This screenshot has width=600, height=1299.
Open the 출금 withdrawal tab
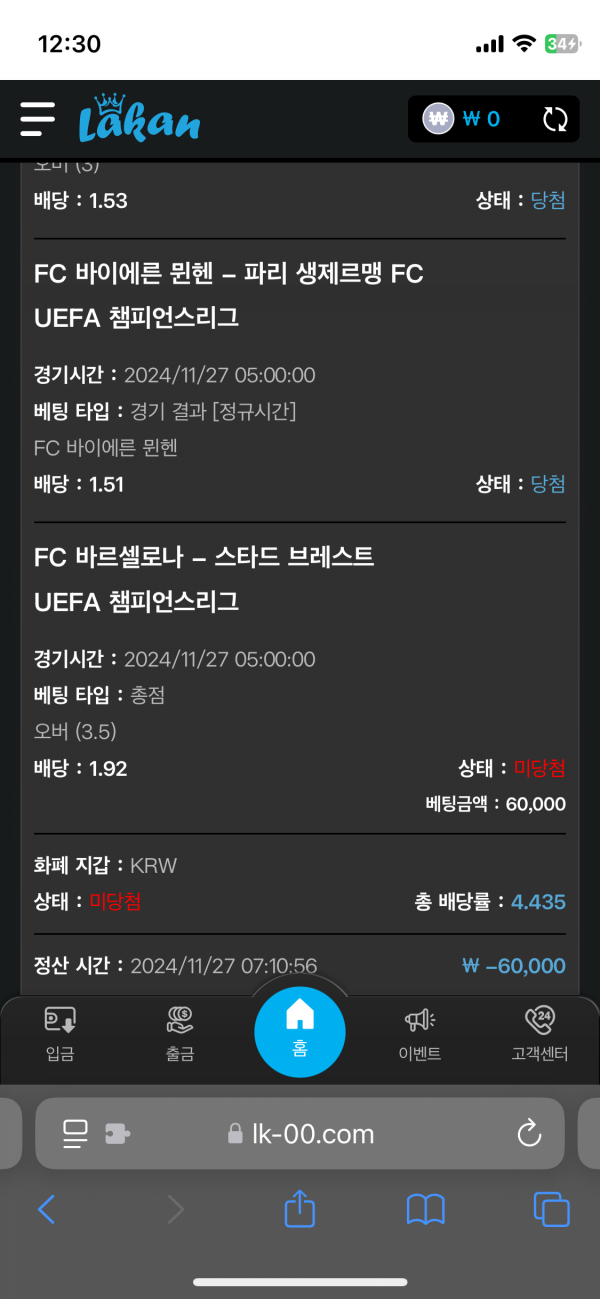[180, 1033]
